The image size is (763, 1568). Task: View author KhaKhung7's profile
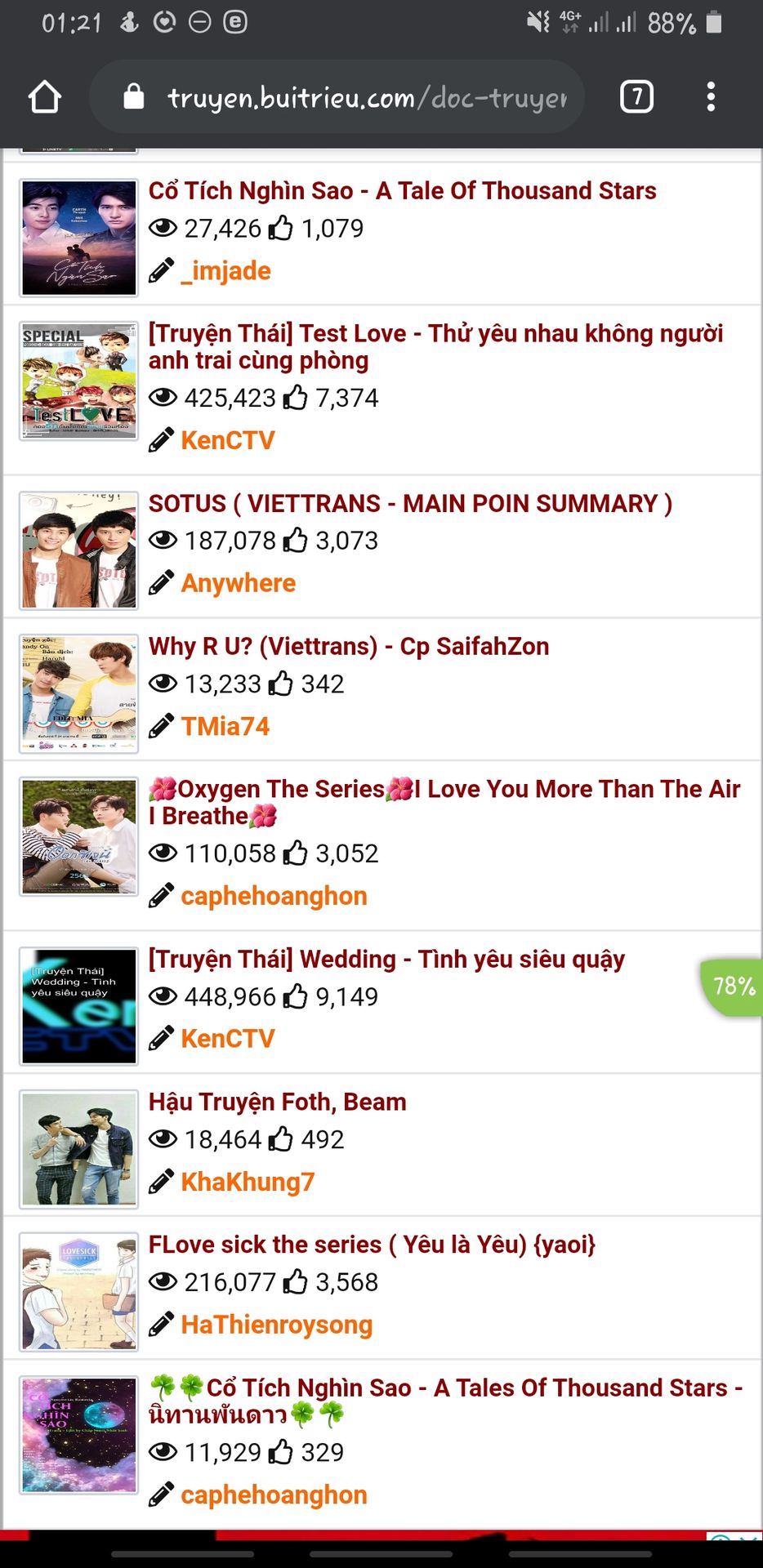point(248,1182)
